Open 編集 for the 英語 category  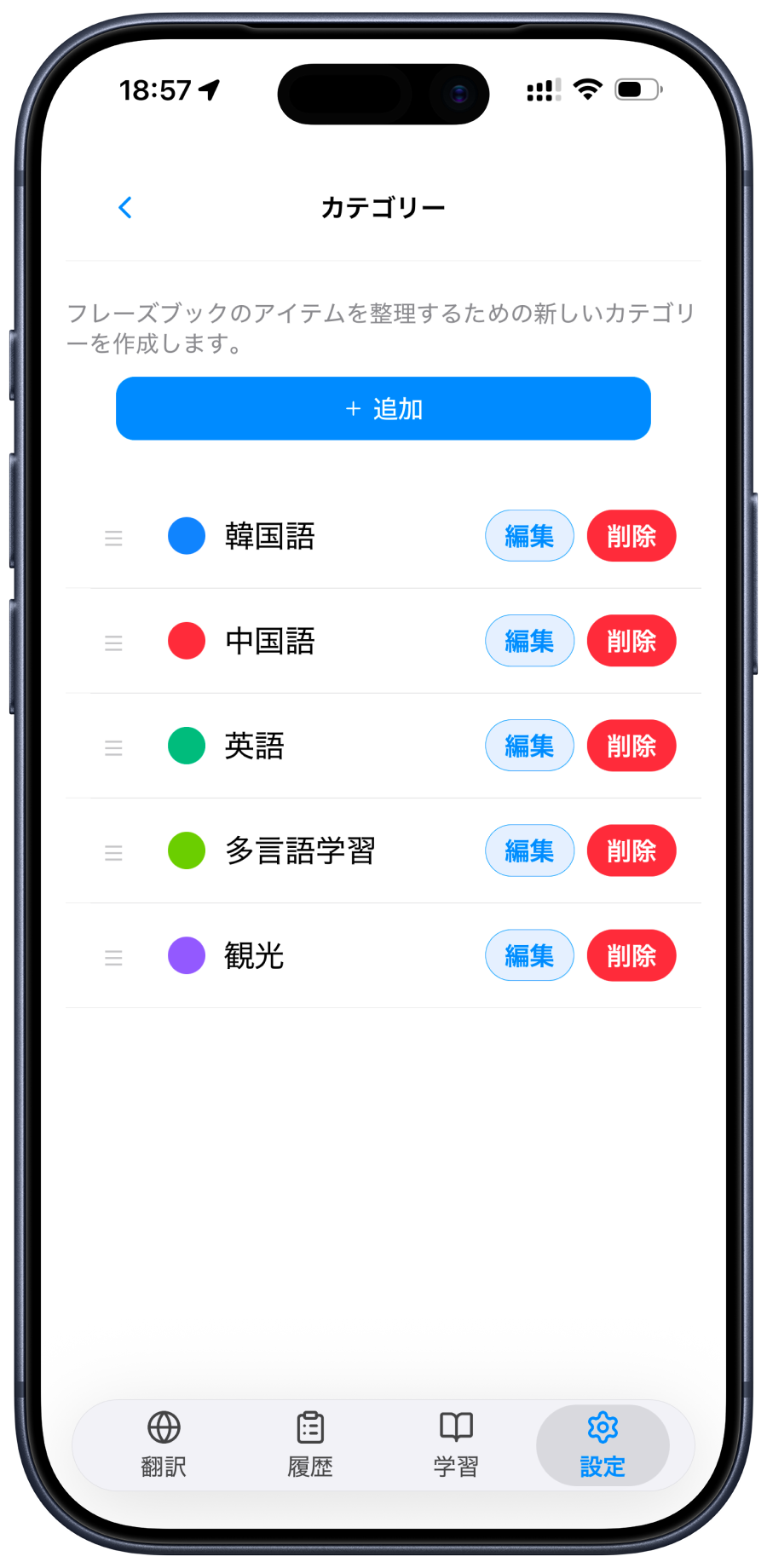coord(529,746)
